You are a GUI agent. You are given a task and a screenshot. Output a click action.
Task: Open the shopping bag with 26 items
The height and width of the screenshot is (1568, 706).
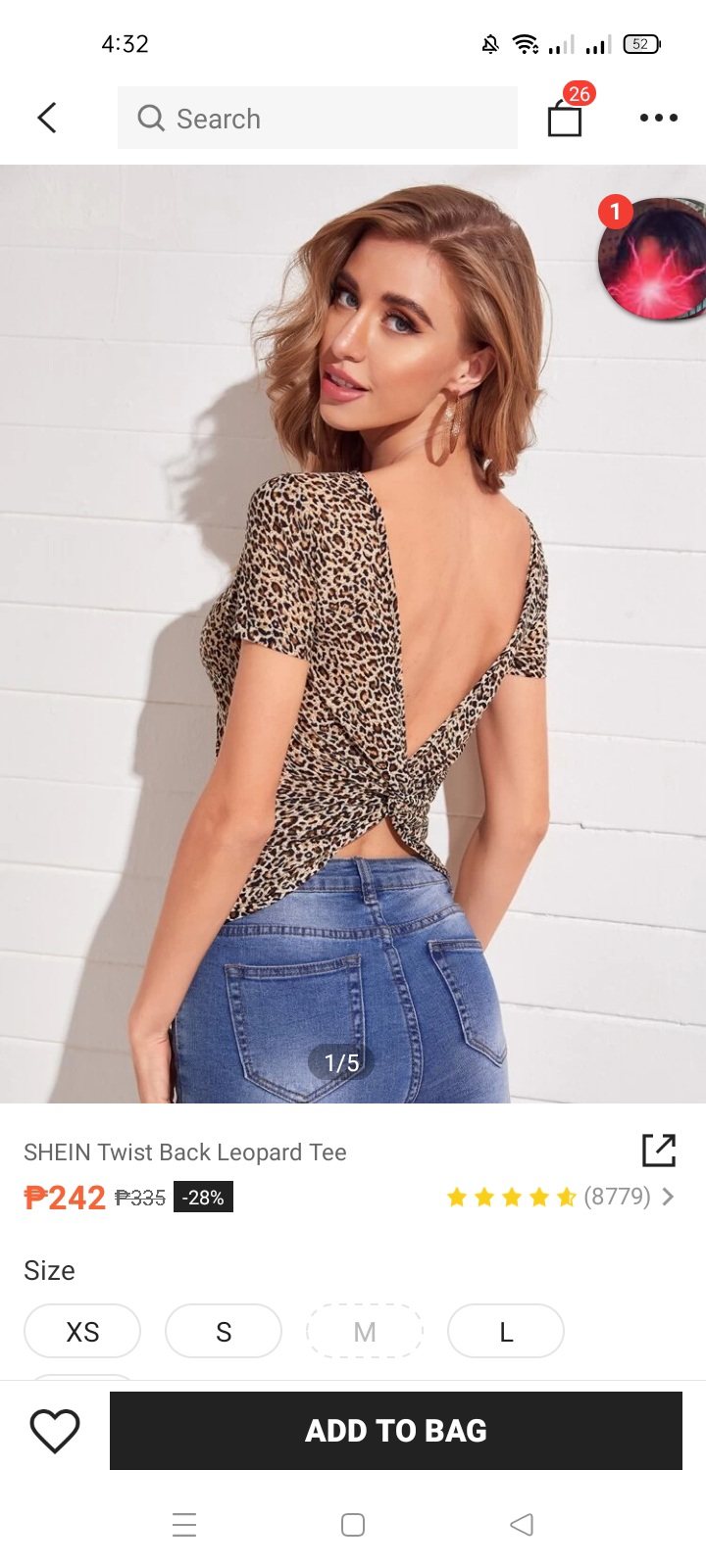click(565, 118)
